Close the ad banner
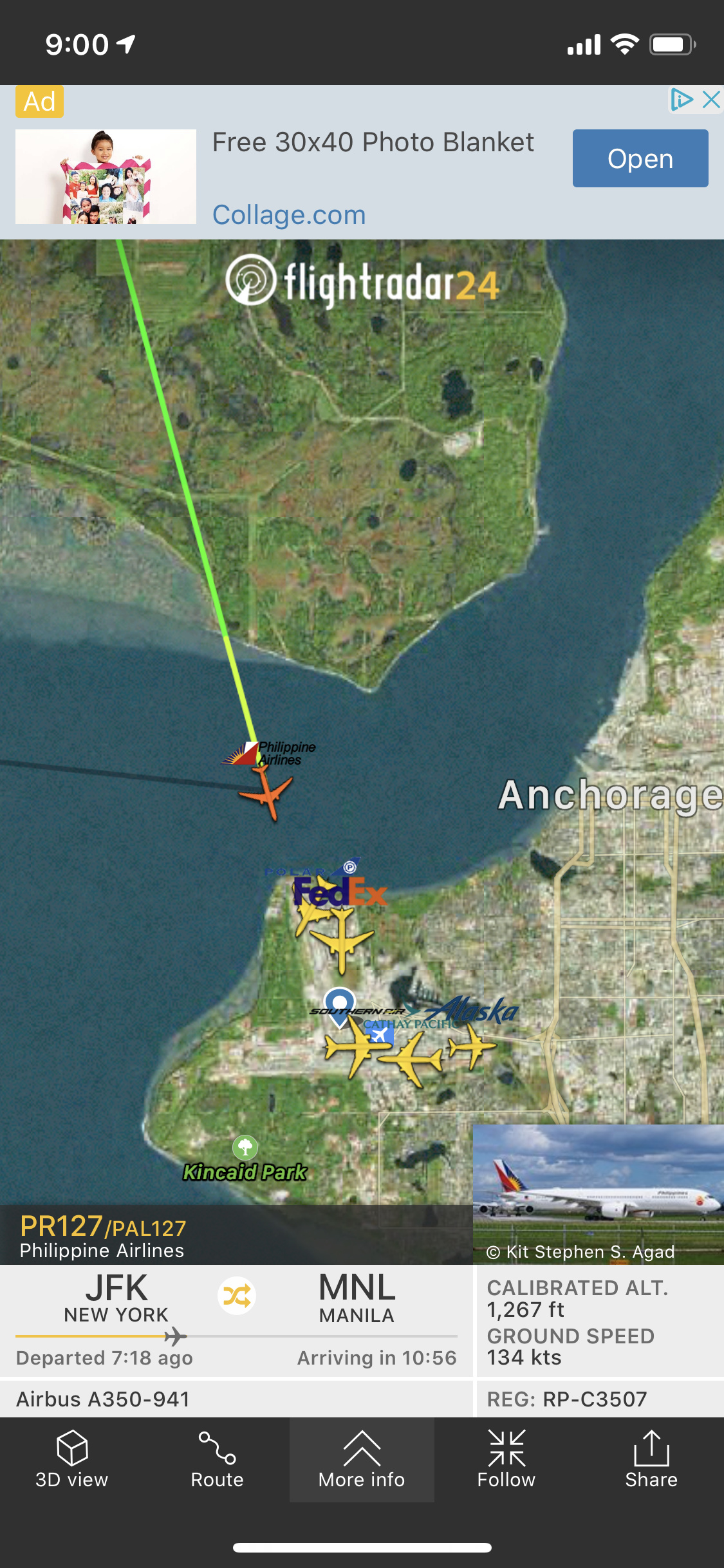 pos(710,100)
